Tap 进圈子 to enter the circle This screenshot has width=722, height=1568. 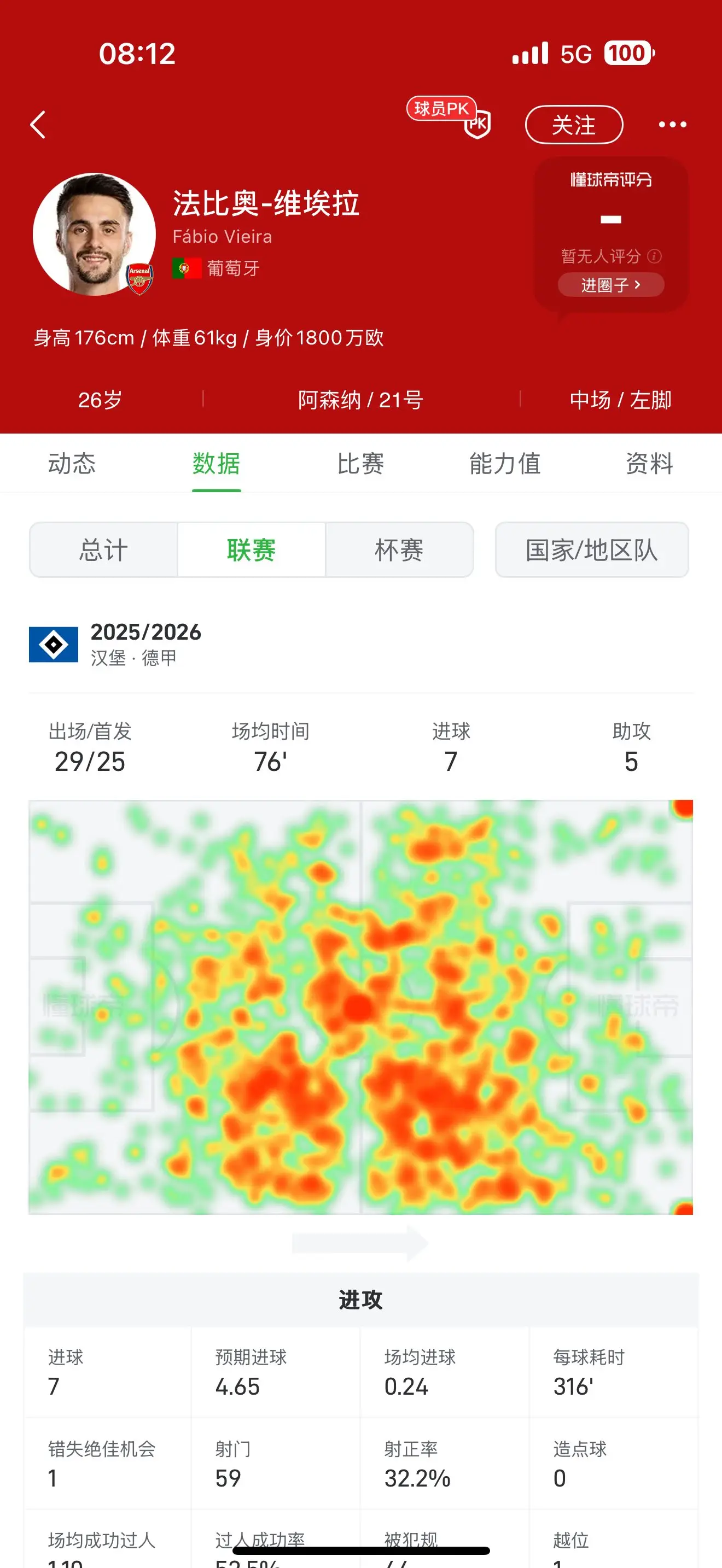(x=610, y=285)
